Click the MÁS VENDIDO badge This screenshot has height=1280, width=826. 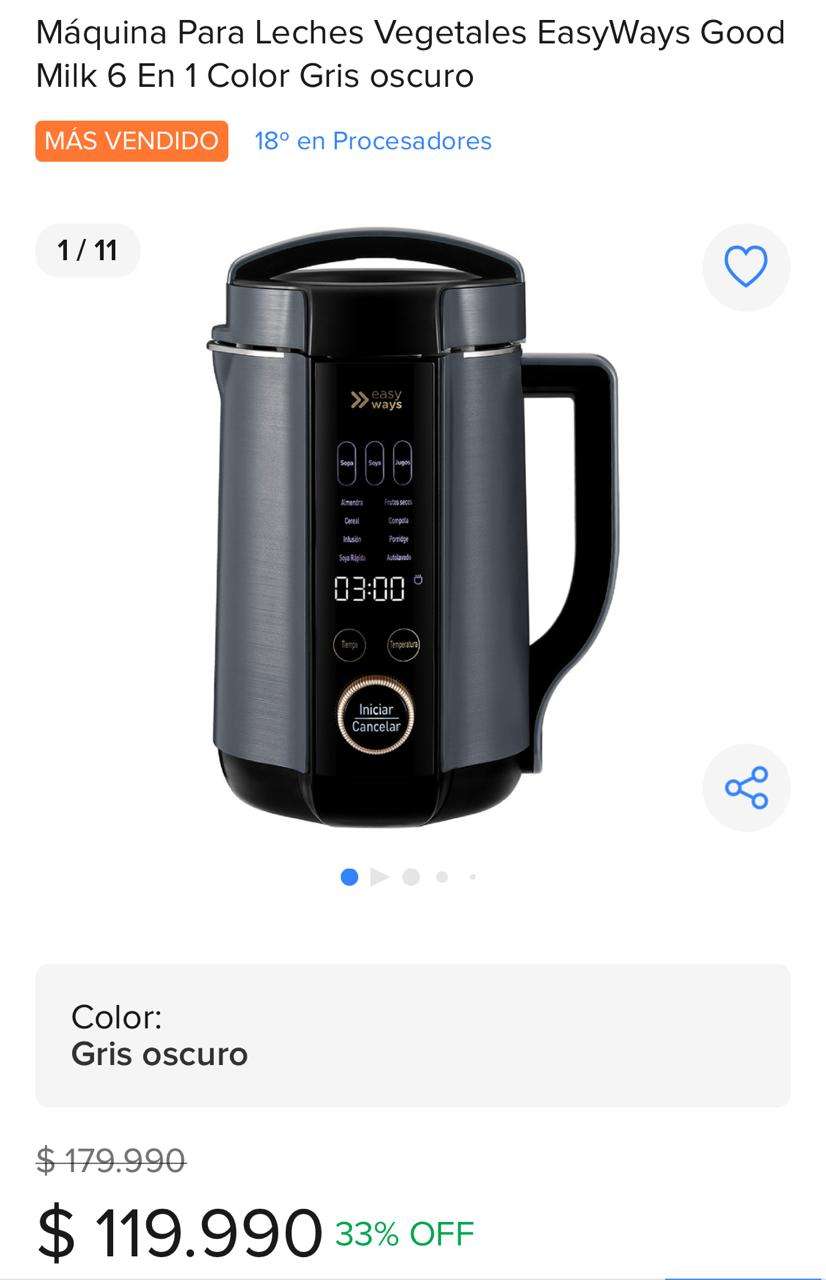pyautogui.click(x=131, y=141)
